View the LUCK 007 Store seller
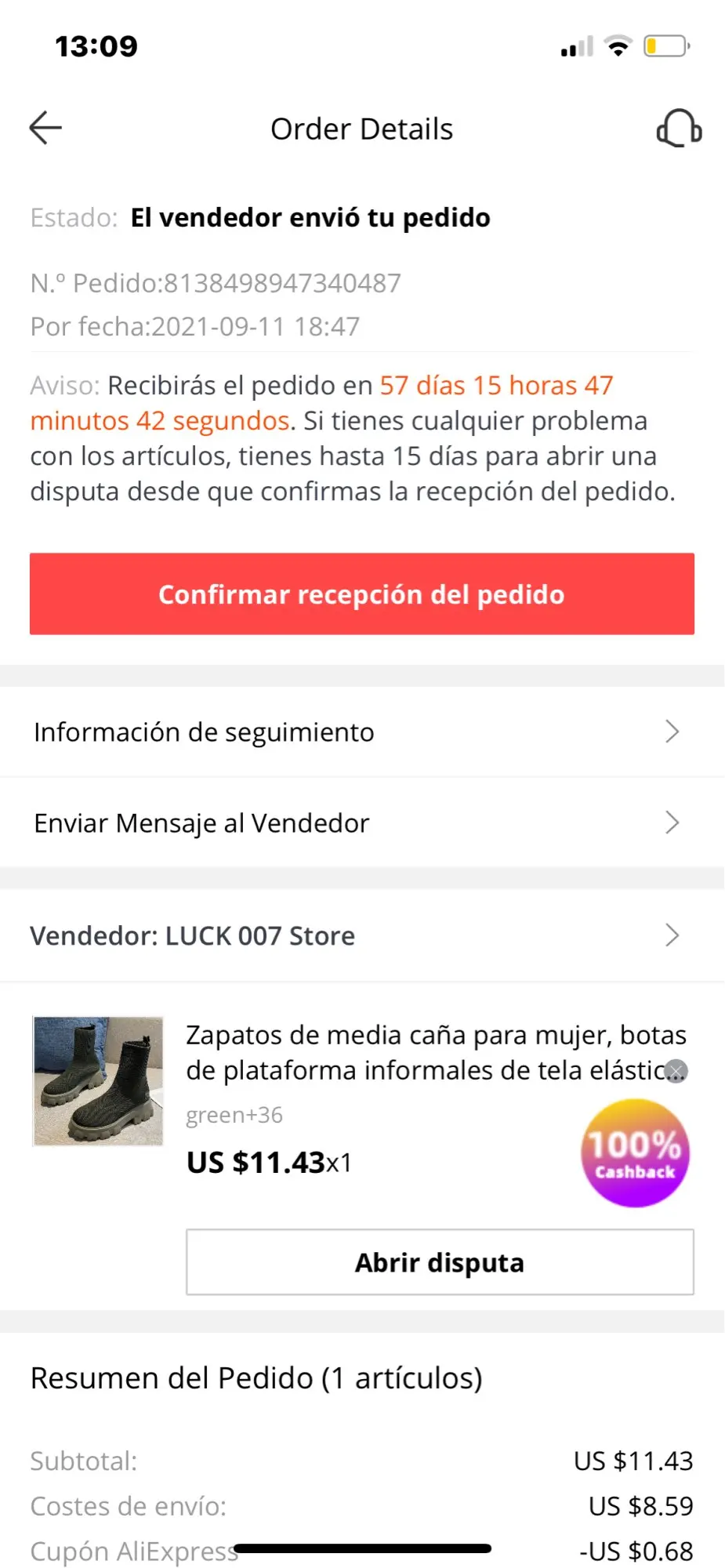 pyautogui.click(x=362, y=935)
